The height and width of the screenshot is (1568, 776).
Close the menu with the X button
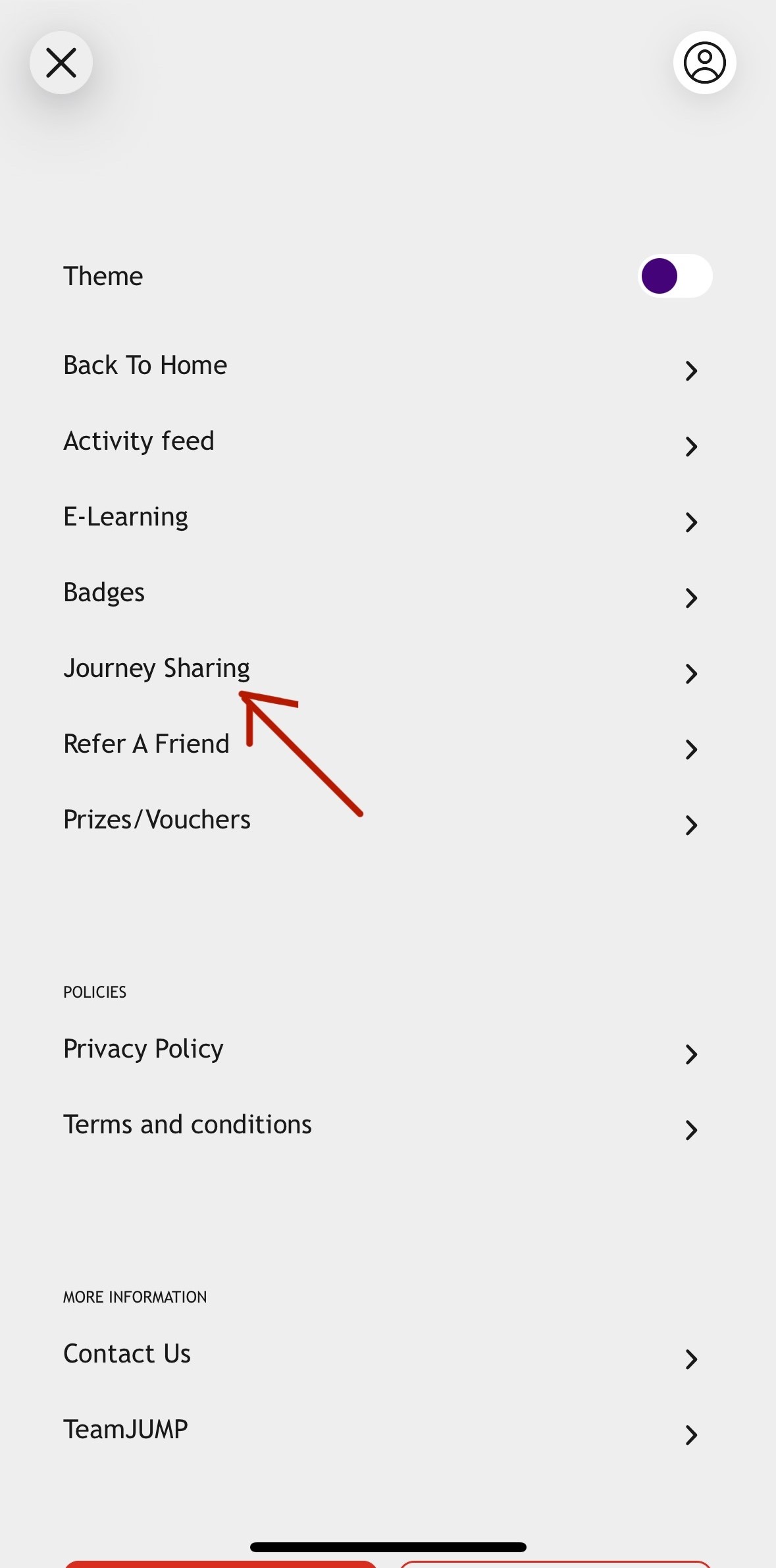point(61,63)
